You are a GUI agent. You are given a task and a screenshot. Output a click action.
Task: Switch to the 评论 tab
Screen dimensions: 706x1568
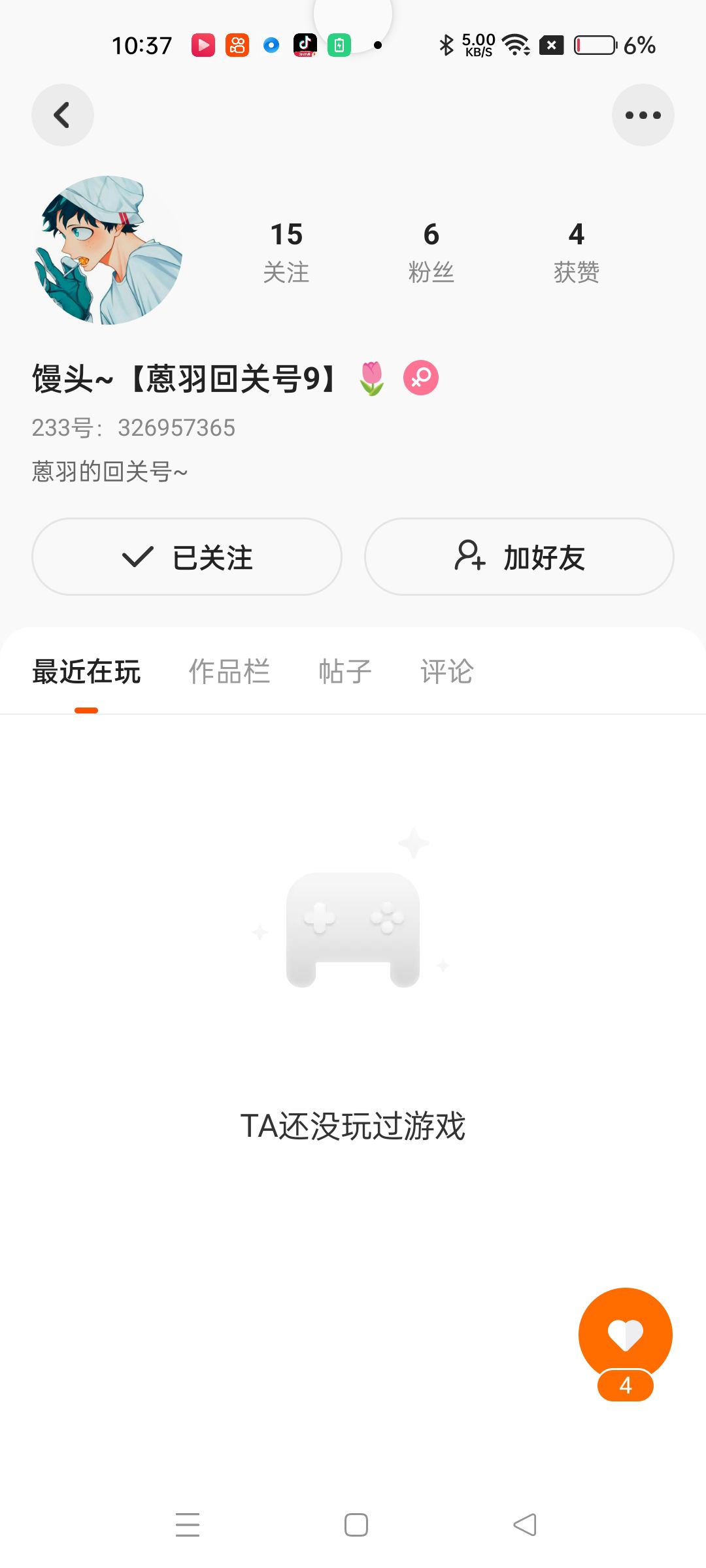tap(446, 672)
